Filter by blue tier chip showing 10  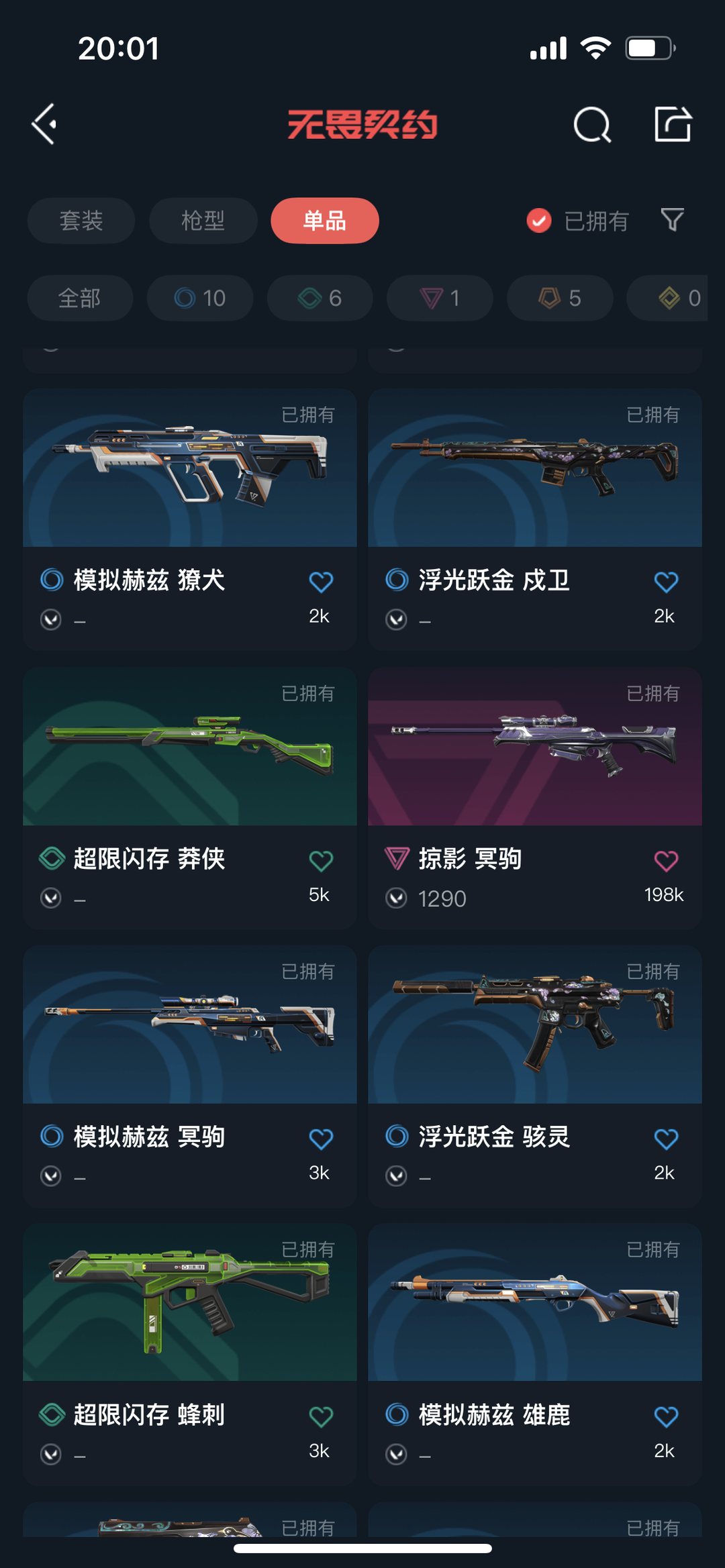(199, 298)
